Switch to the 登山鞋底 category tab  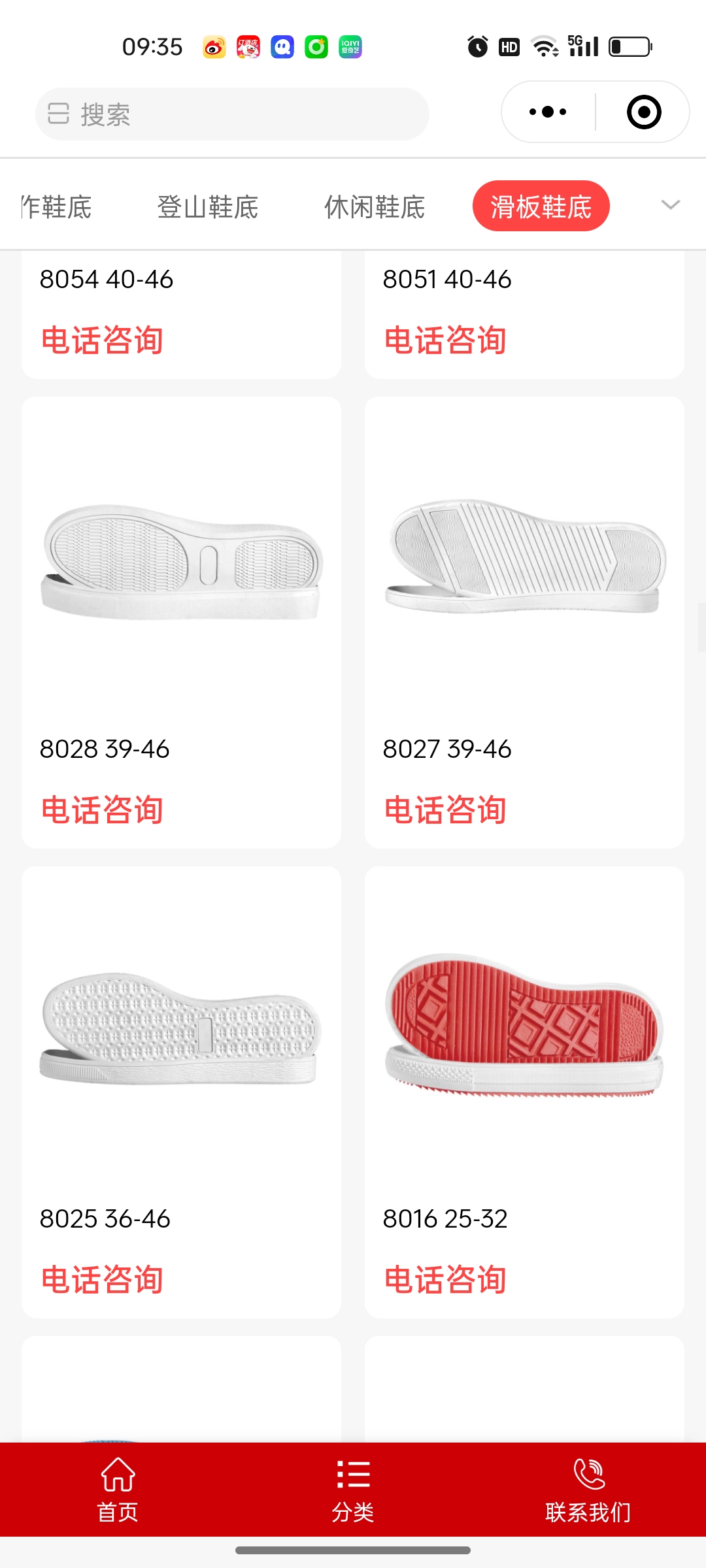tap(208, 207)
